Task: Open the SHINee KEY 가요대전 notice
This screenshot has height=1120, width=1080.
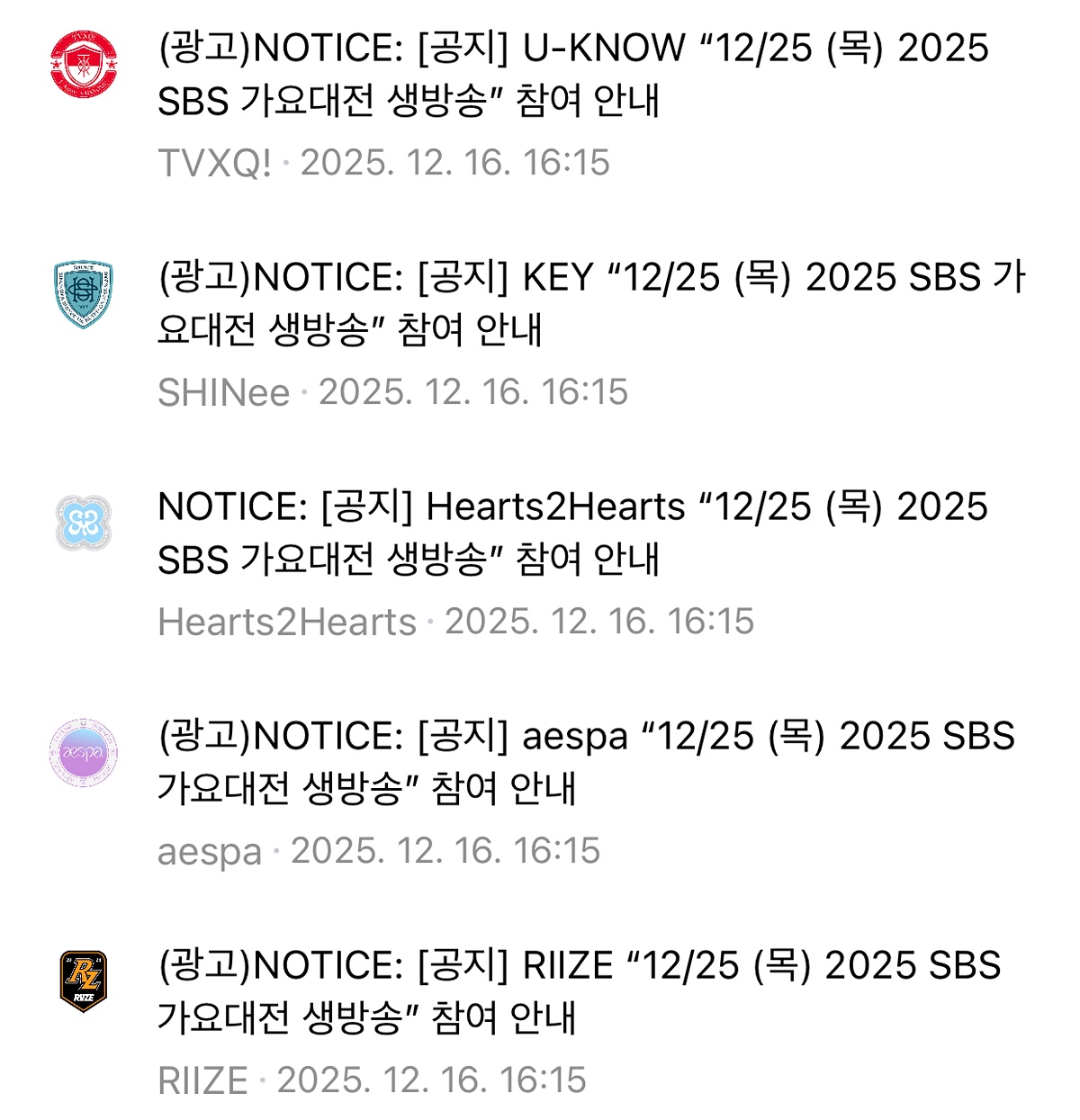Action: click(x=590, y=303)
